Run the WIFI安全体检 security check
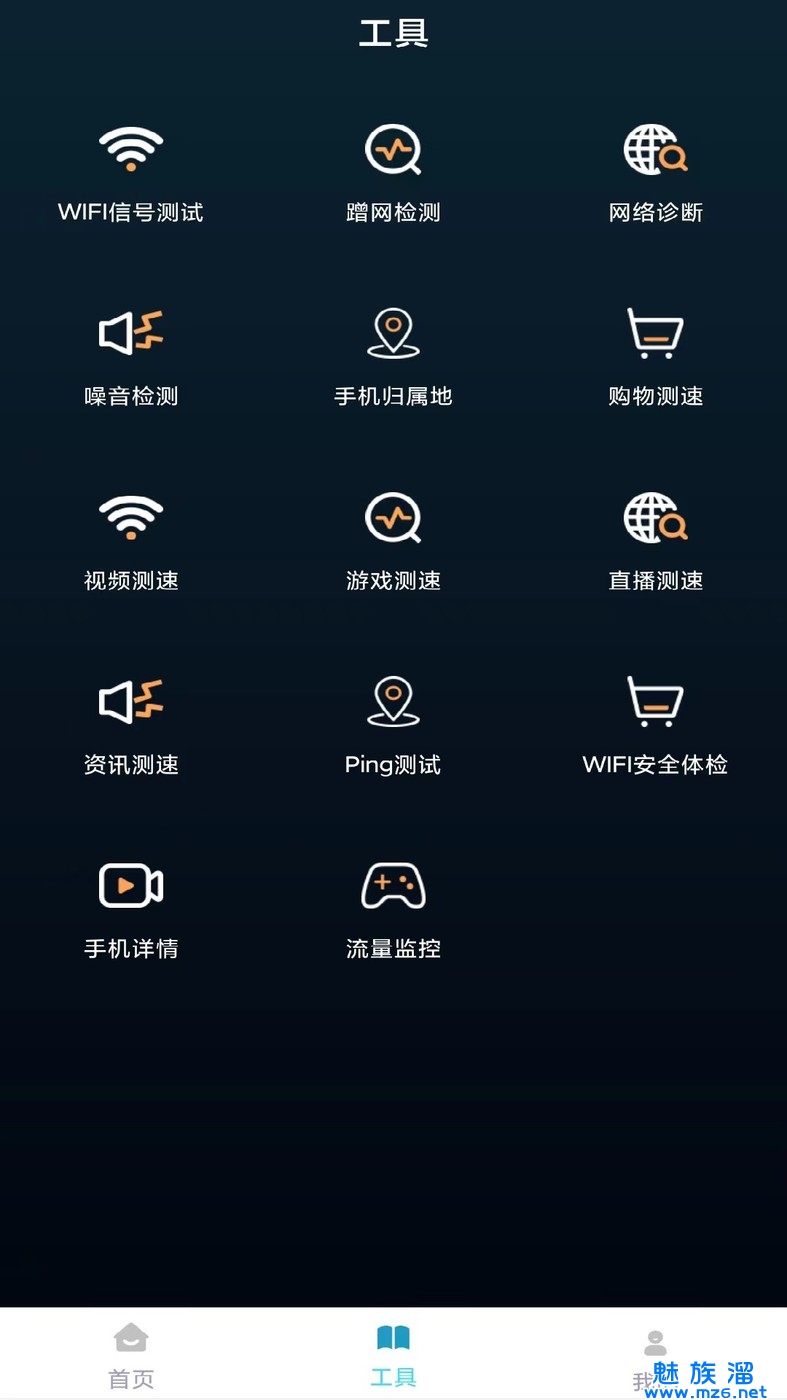 tap(655, 722)
